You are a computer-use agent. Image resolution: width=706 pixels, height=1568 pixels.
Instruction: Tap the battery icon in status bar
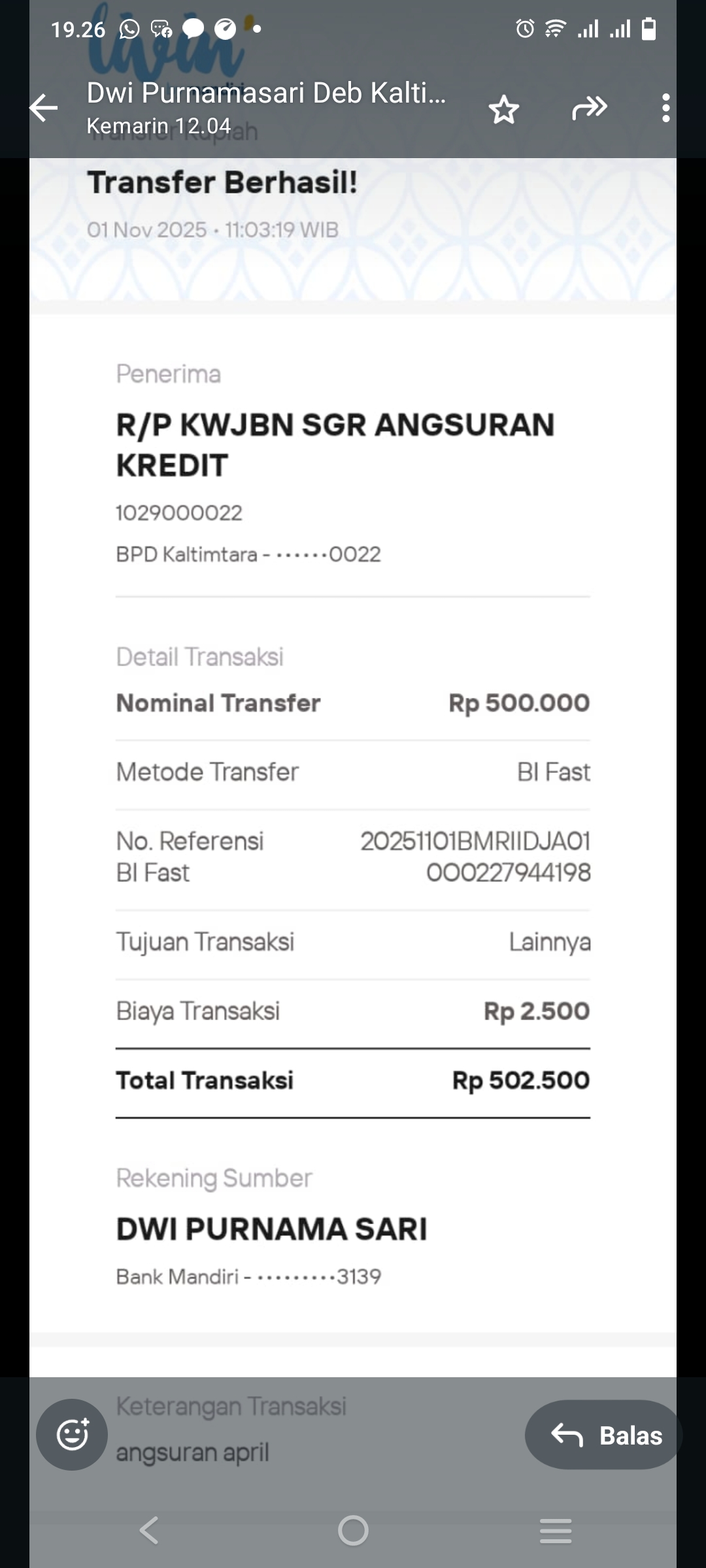[x=649, y=28]
